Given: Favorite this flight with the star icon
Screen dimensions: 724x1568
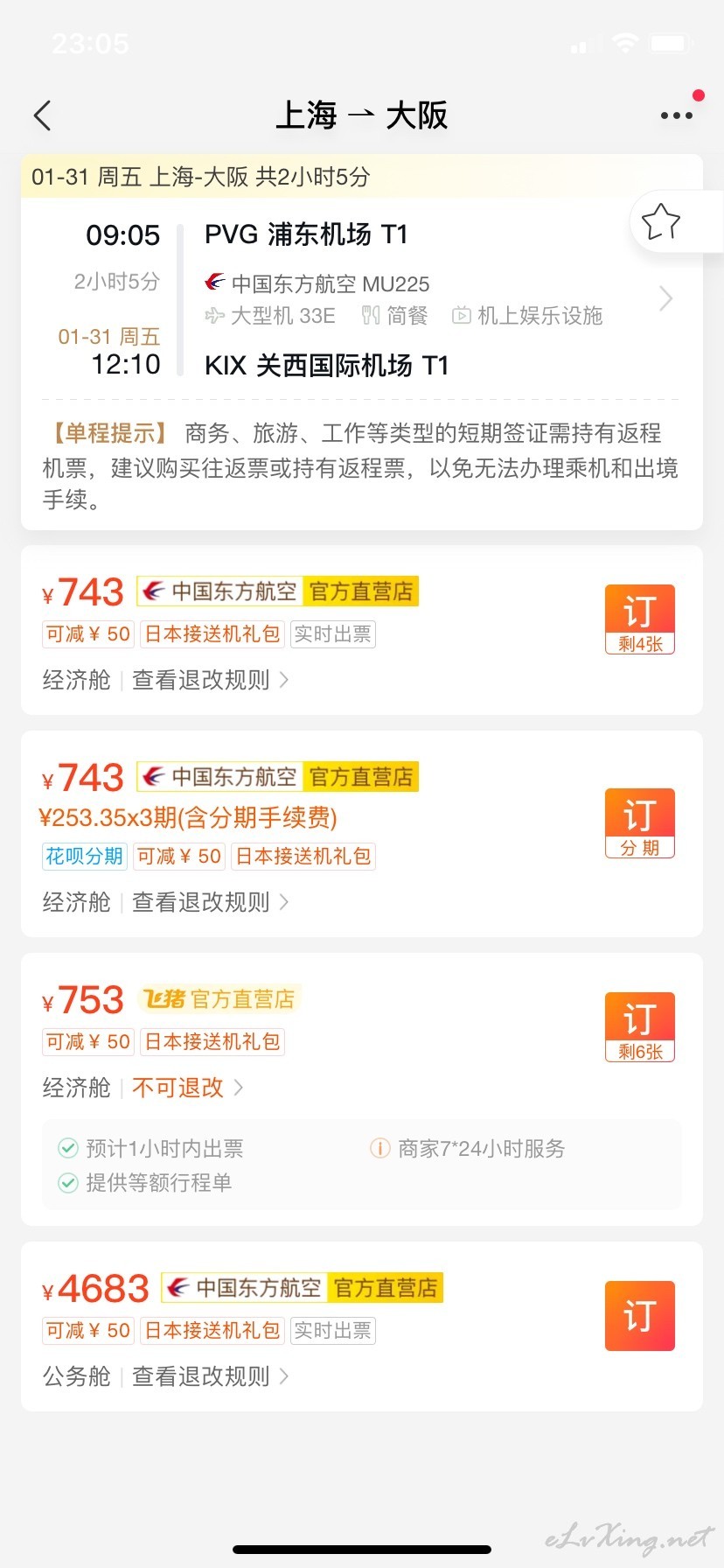Looking at the screenshot, I should 660,222.
